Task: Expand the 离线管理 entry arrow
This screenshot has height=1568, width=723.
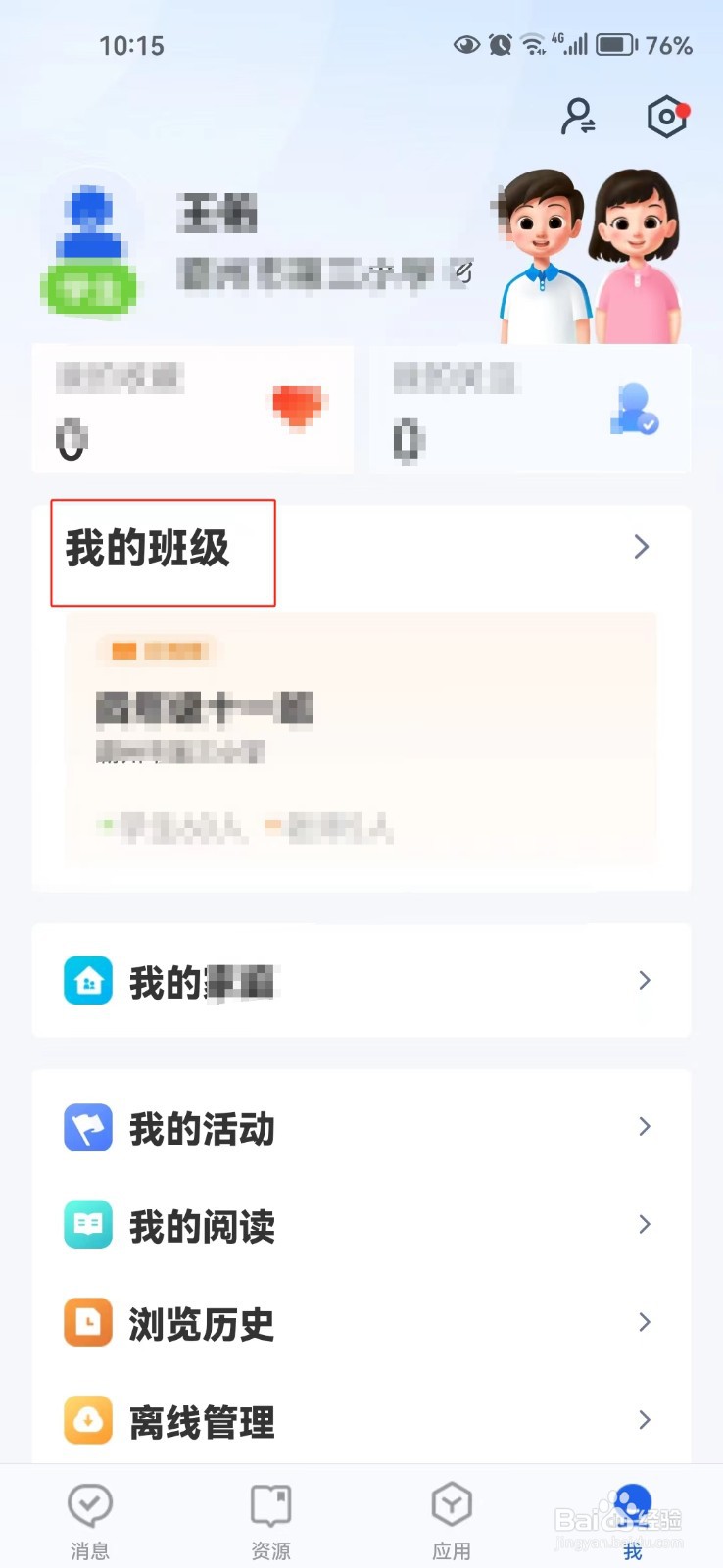Action: click(644, 1420)
